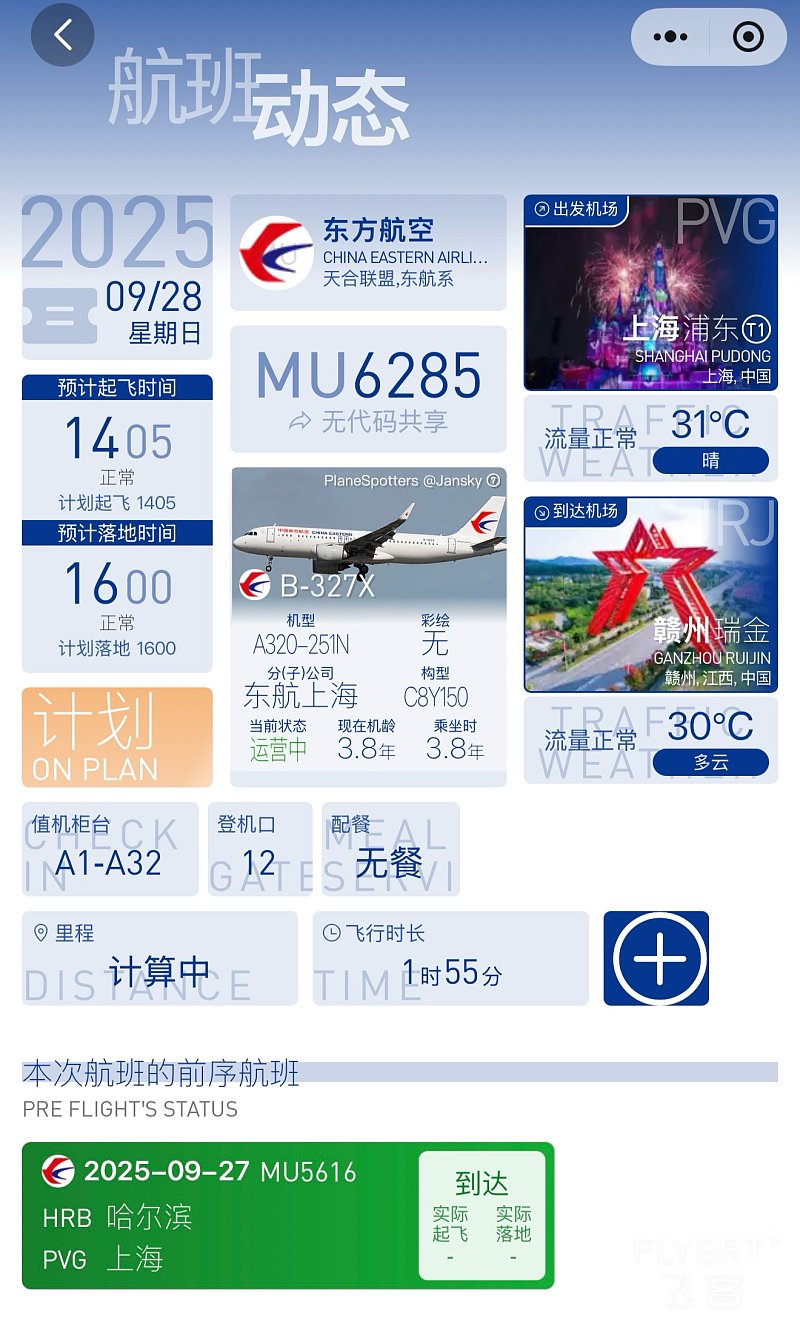The width and height of the screenshot is (800, 1324).
Task: Open the previous flight MU5616 card
Action: tap(287, 1215)
